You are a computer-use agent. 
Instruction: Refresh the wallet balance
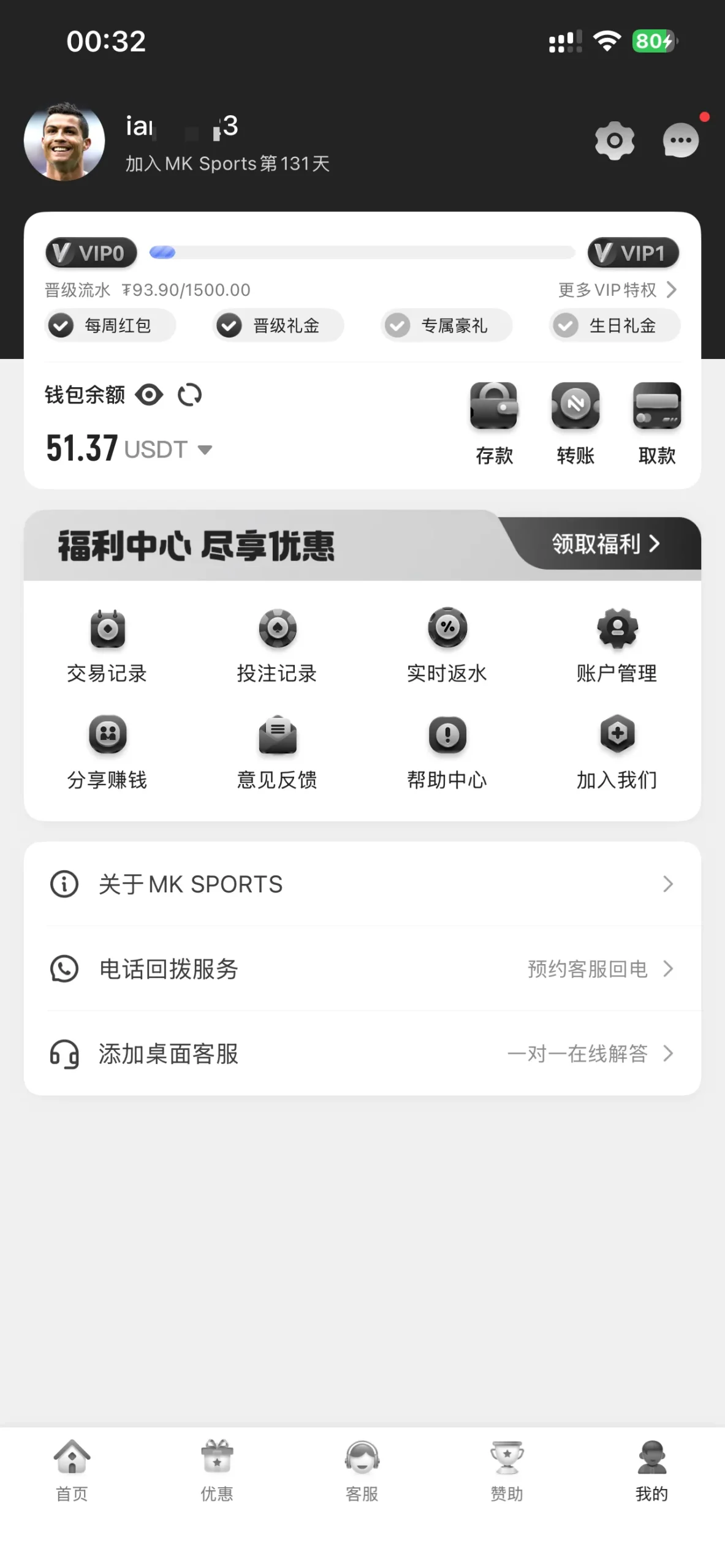pyautogui.click(x=189, y=395)
